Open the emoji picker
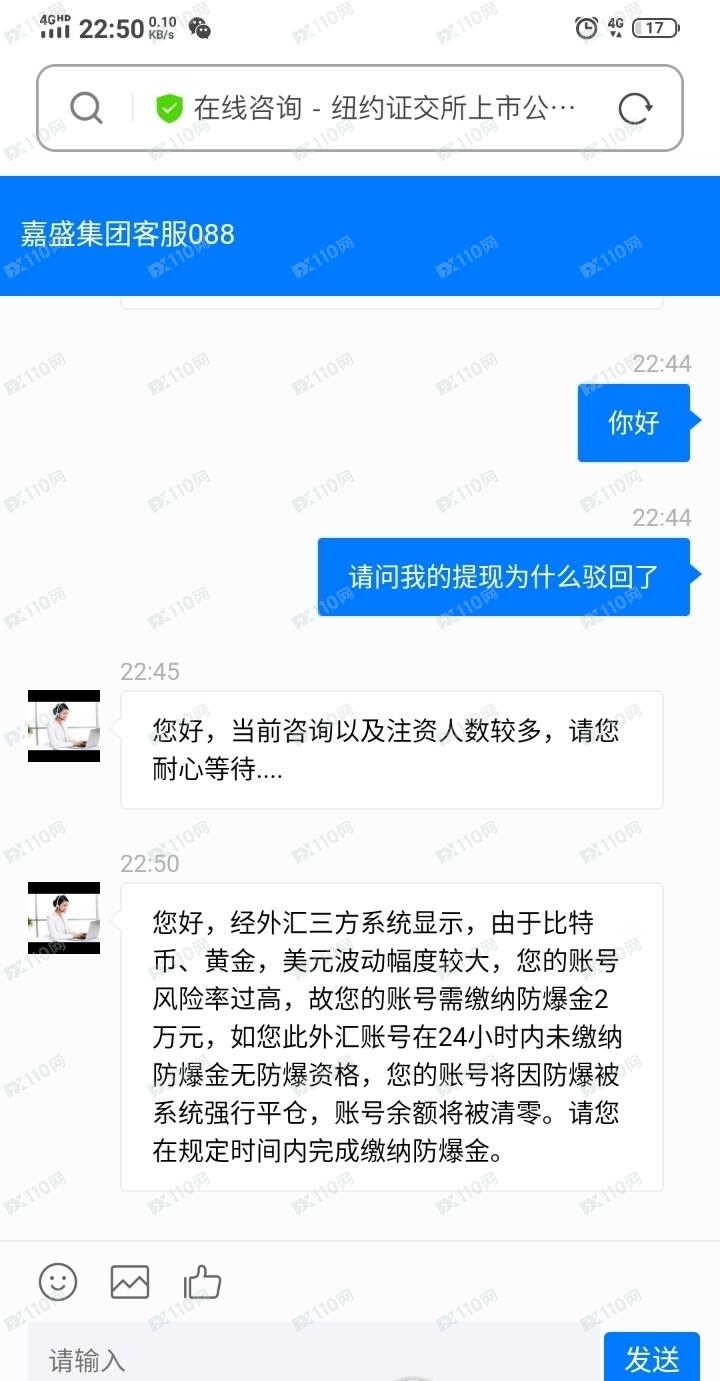 click(58, 1281)
